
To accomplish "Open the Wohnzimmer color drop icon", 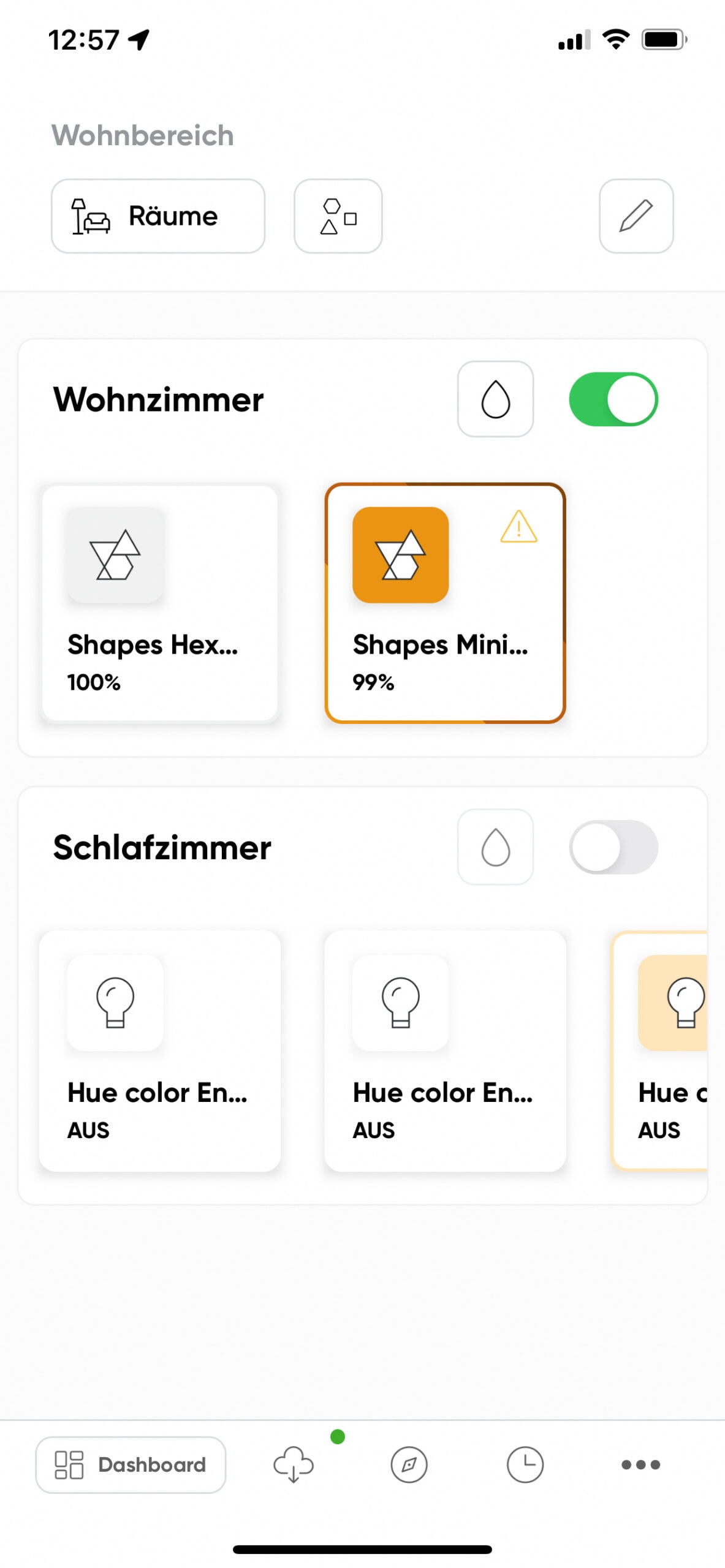I will (x=495, y=399).
